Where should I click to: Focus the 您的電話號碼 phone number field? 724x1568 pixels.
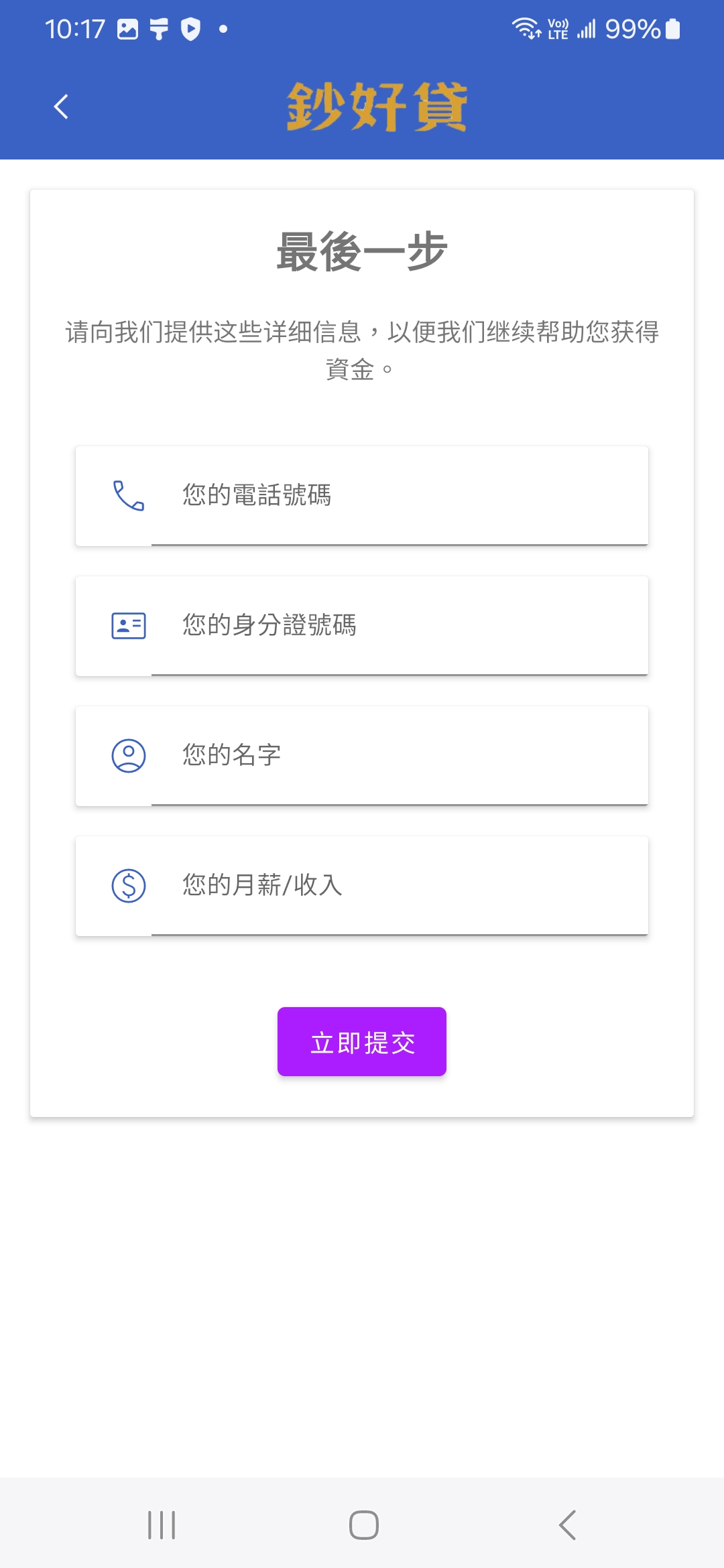[399, 495]
